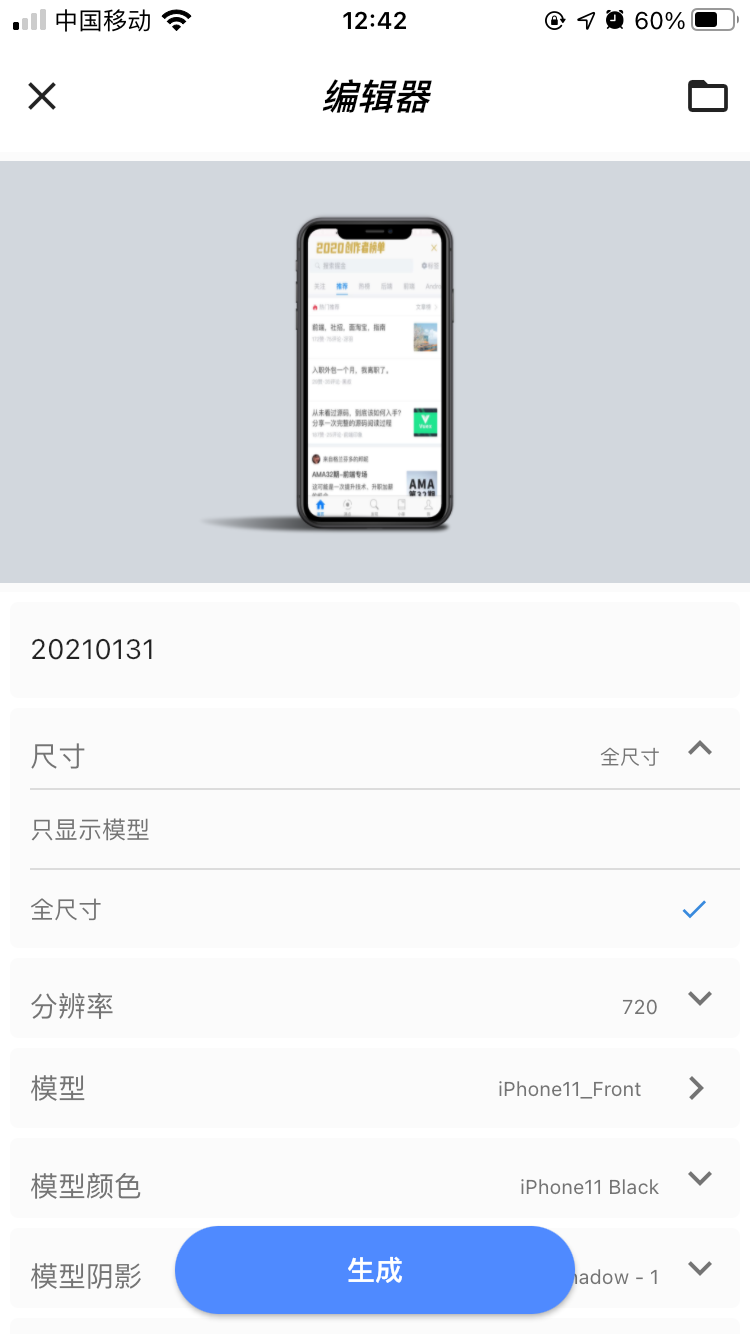Choose the 全尺寸 size option
Screen dimensions: 750x1334
pyautogui.click(x=374, y=910)
